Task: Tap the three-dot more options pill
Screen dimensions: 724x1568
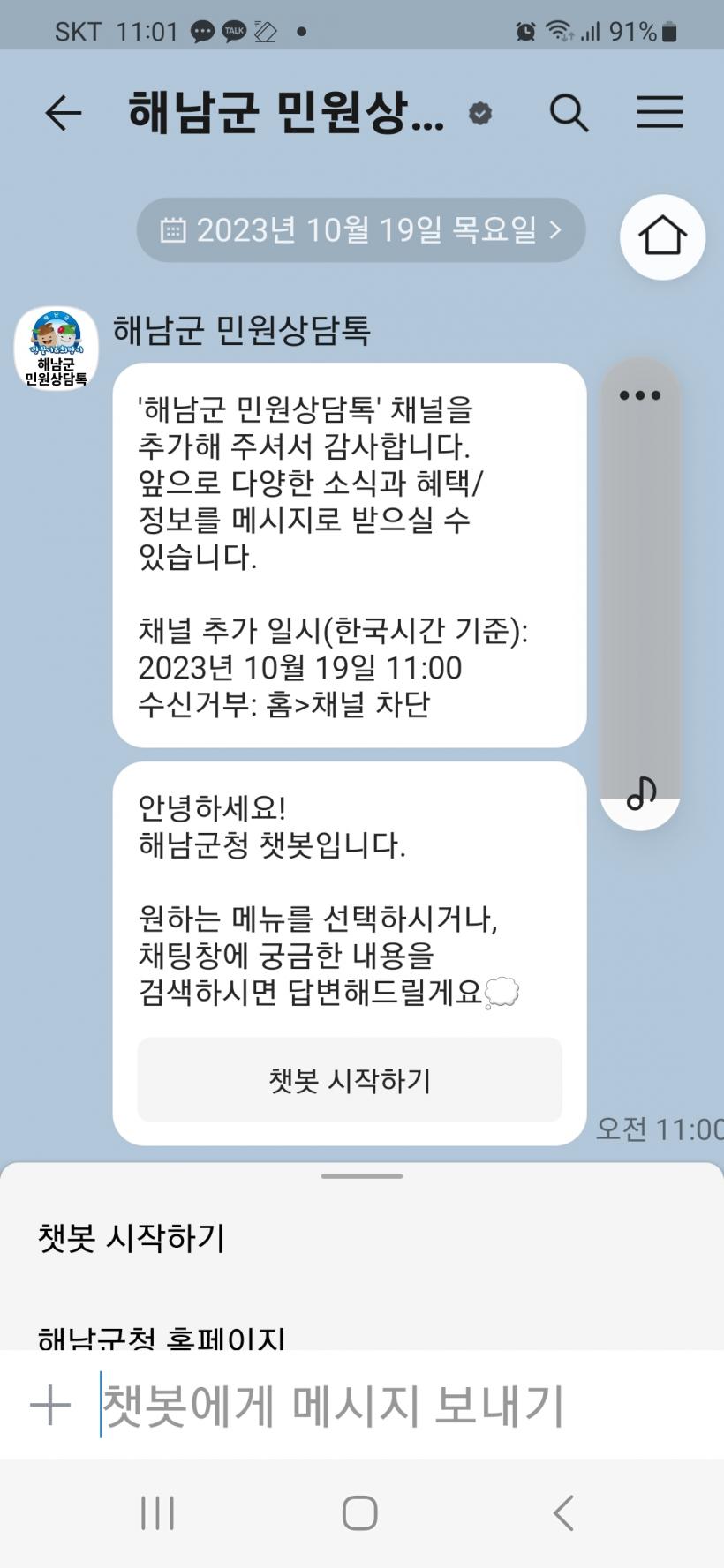Action: [x=640, y=395]
